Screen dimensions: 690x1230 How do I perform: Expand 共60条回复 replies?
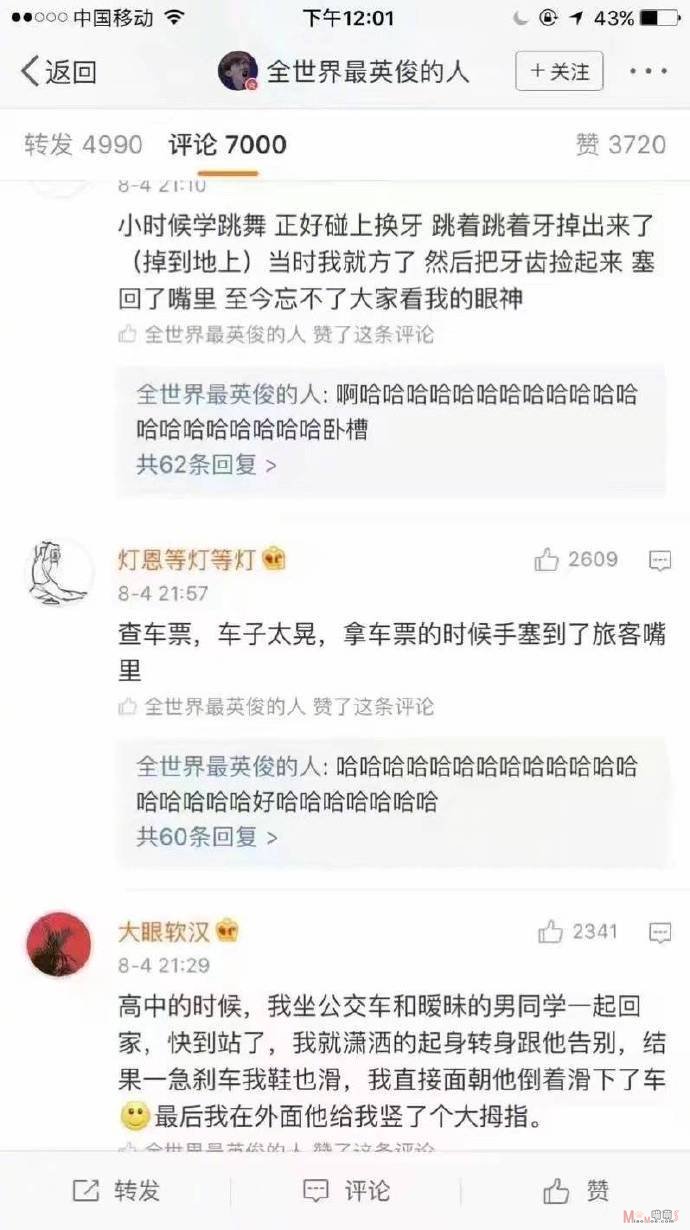pos(207,836)
